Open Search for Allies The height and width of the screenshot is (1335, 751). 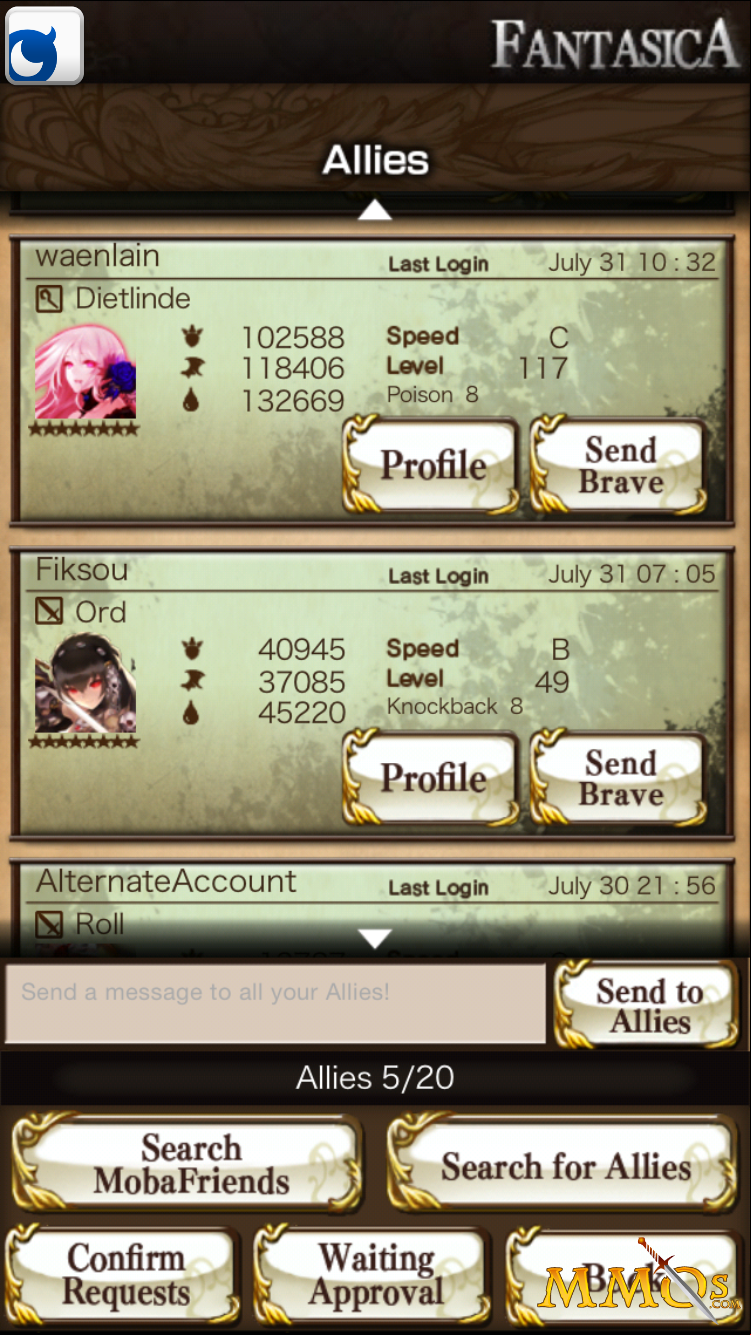[563, 1164]
